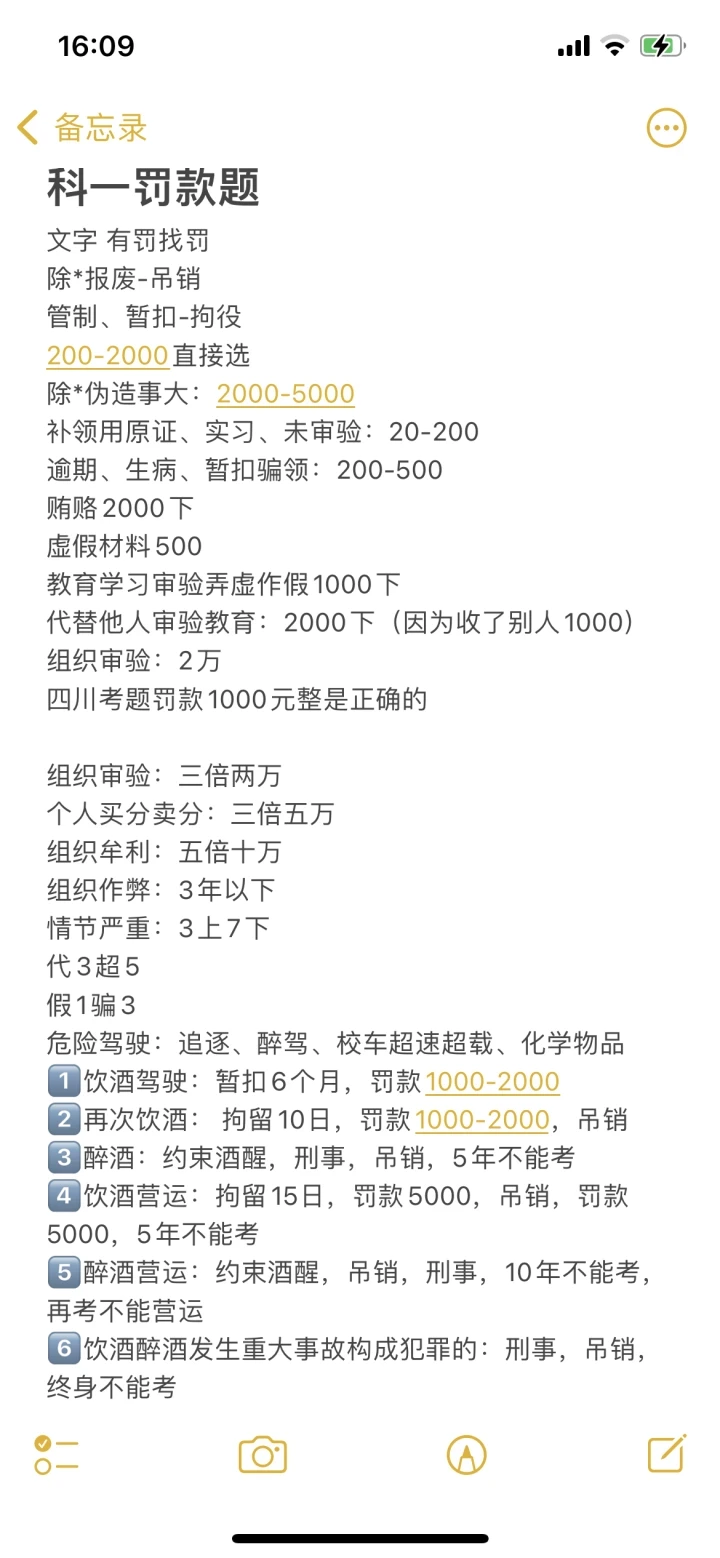This screenshot has height=1558, width=720.
Task: Tap 1000-2000 link in 再次饮酒 line
Action: [482, 1120]
